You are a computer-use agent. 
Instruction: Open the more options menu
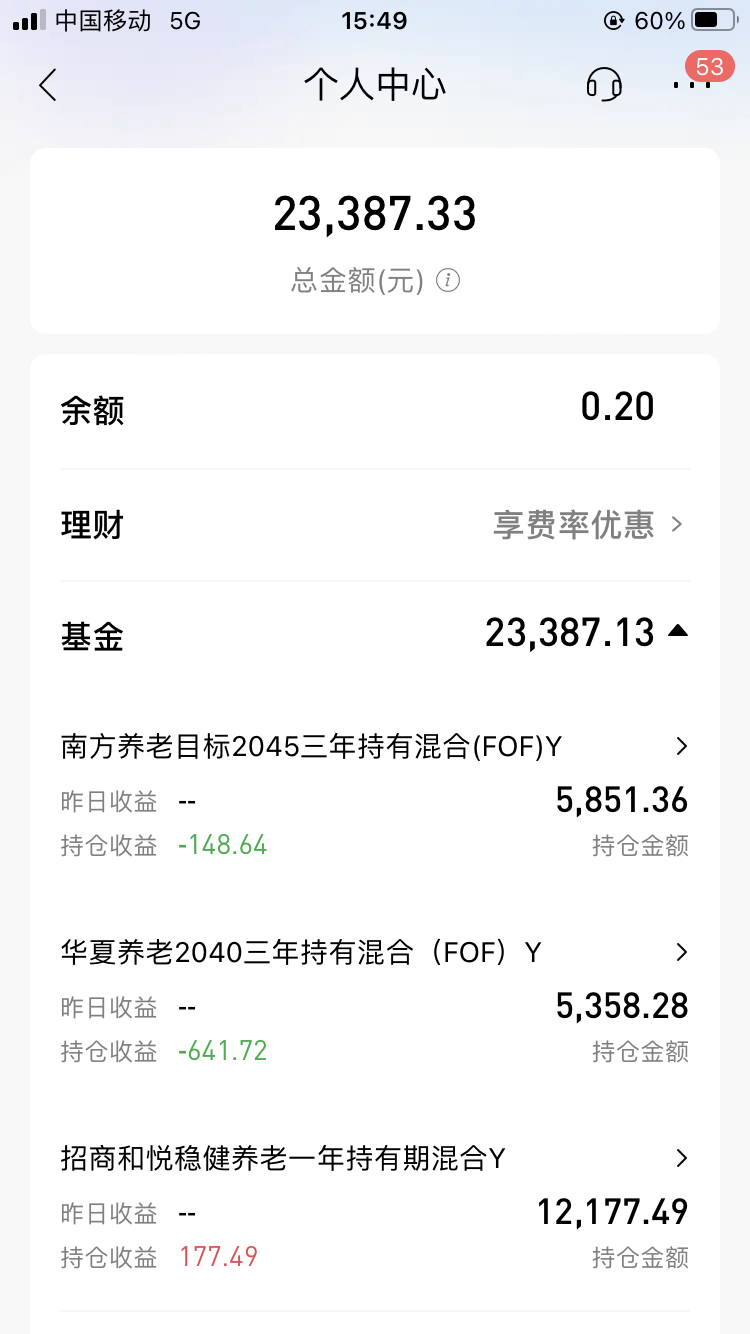[x=692, y=85]
